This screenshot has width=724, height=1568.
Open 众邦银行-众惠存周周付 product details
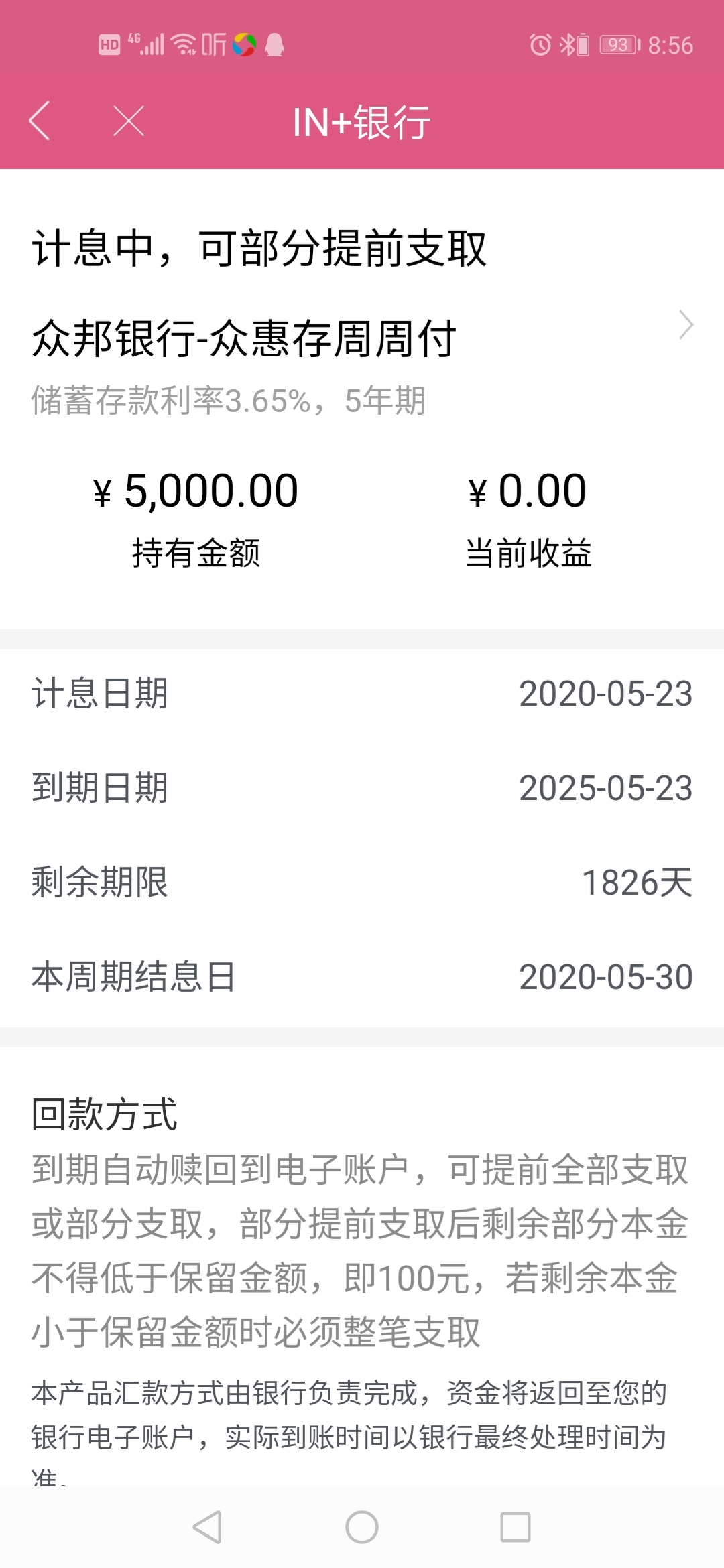point(362,337)
